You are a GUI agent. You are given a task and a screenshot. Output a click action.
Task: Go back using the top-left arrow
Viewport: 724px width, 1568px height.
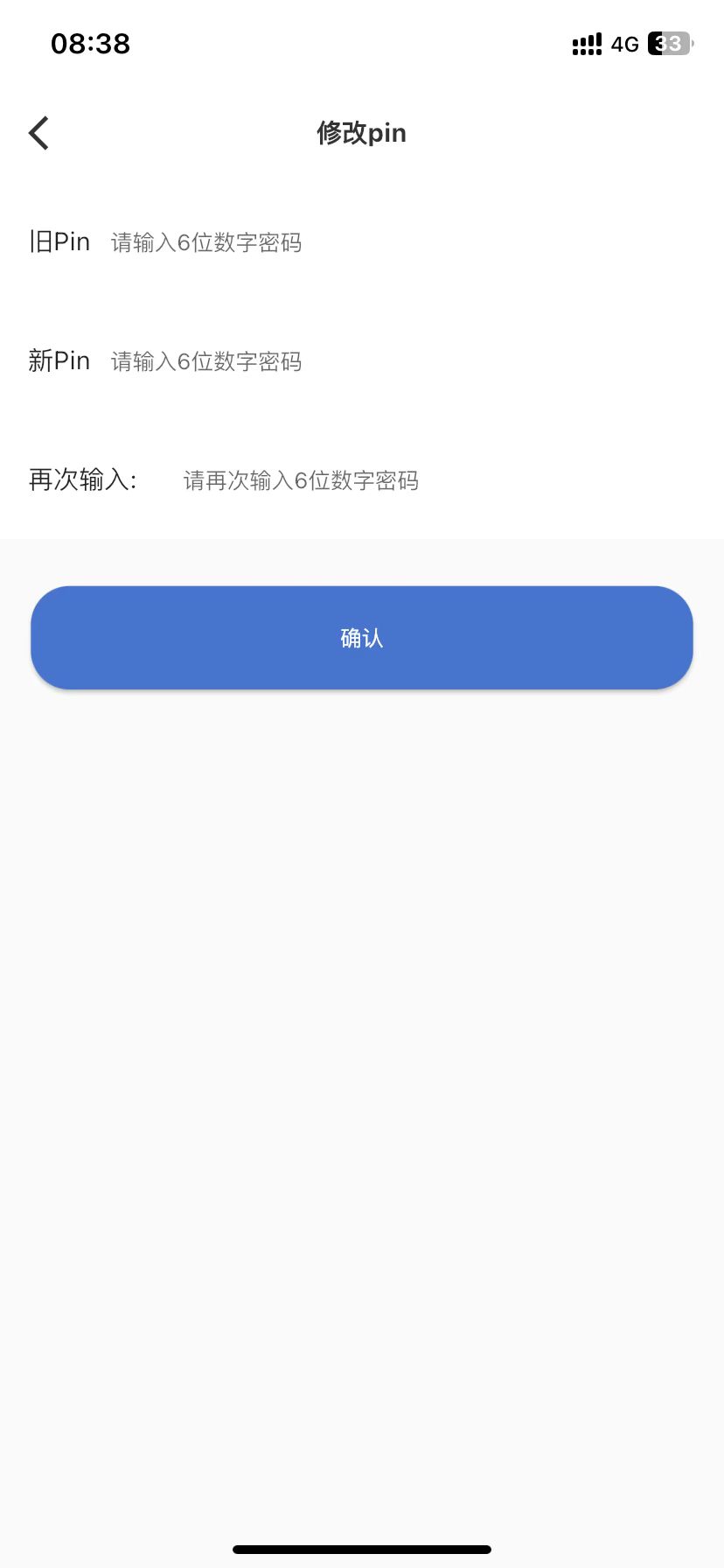pyautogui.click(x=38, y=133)
